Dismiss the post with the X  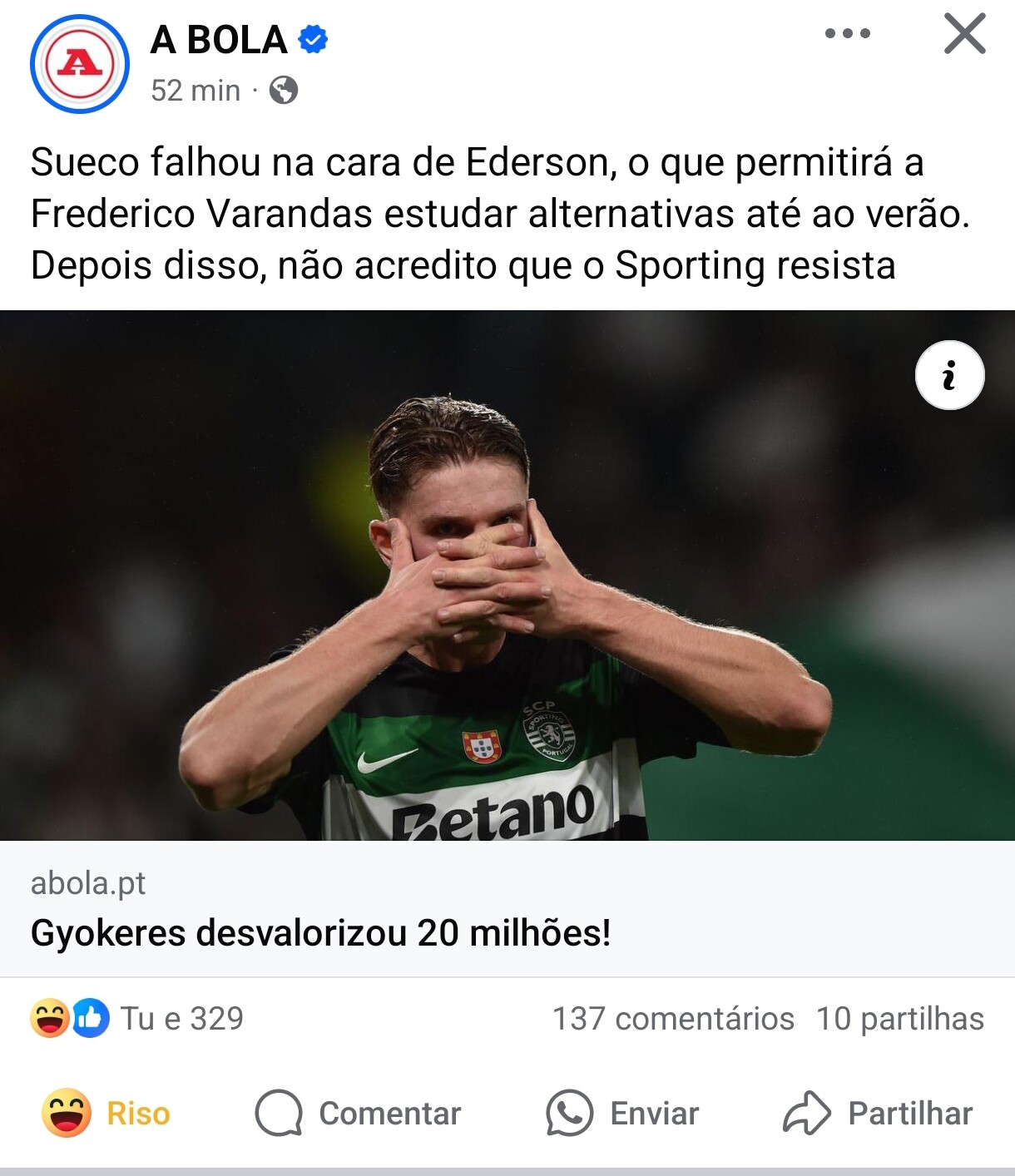[x=964, y=35]
